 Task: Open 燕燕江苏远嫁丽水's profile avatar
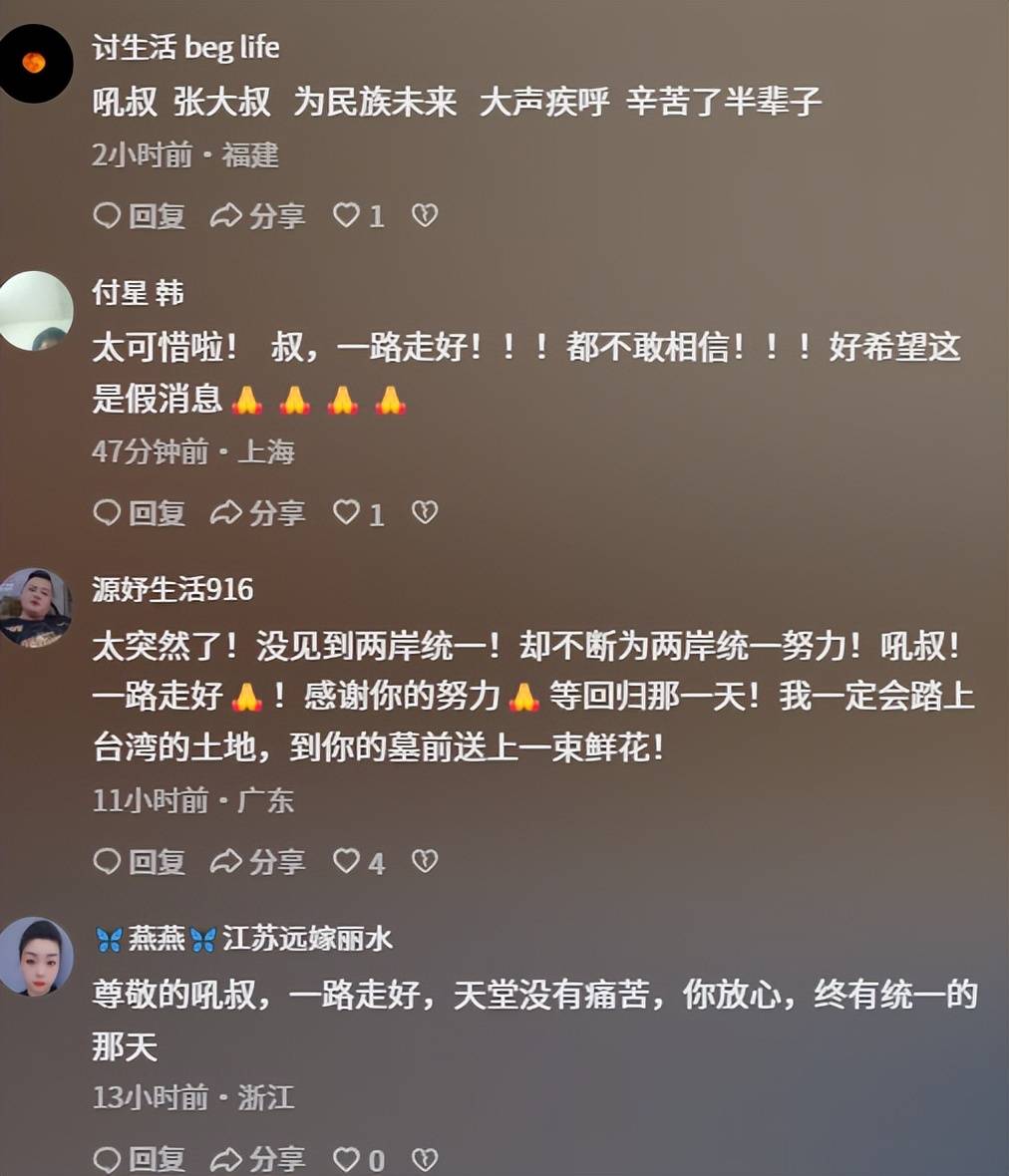point(35,956)
